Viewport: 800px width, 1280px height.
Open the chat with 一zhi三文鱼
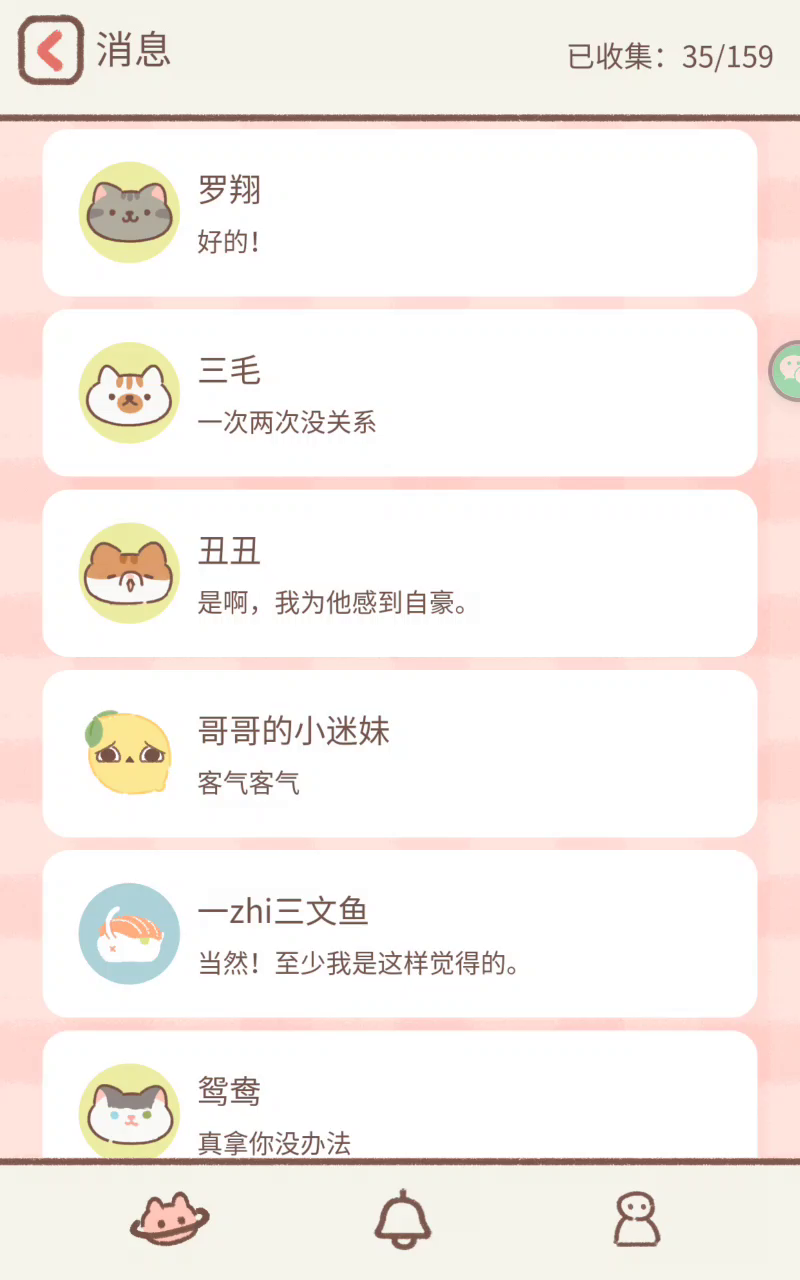pyautogui.click(x=400, y=934)
